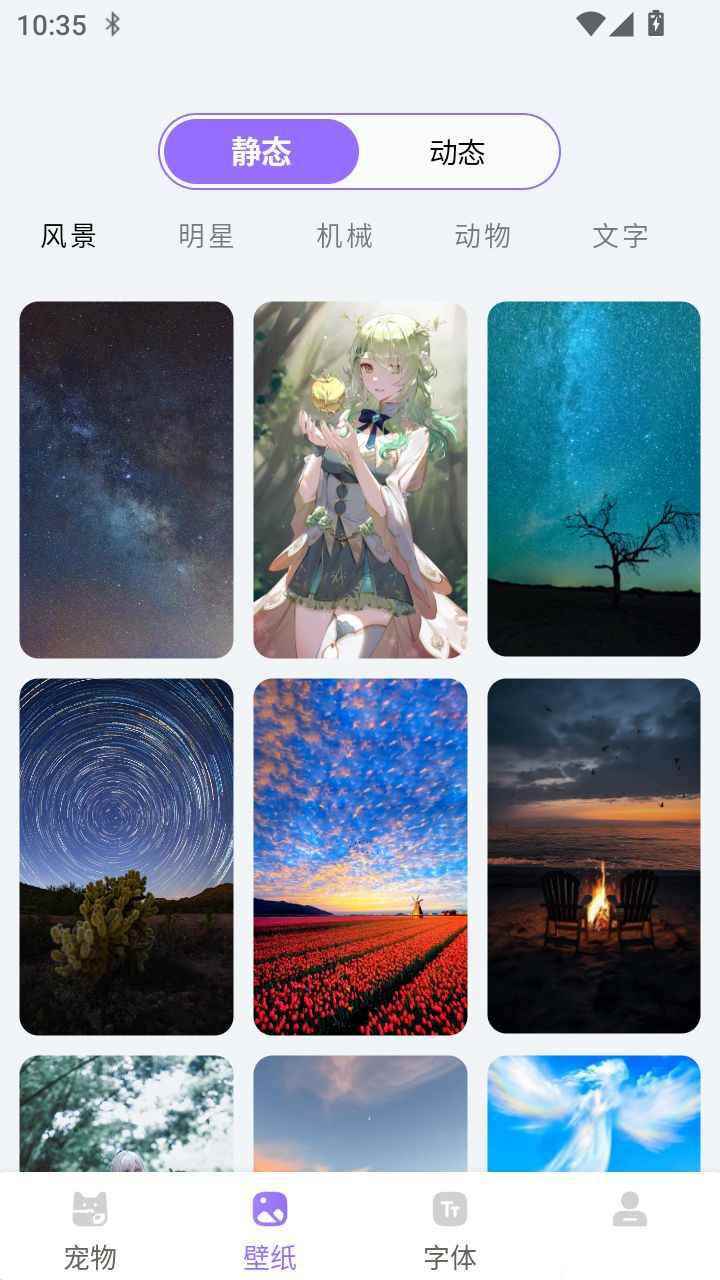View the red tulip field wallpaper
The height and width of the screenshot is (1280, 720).
click(360, 856)
